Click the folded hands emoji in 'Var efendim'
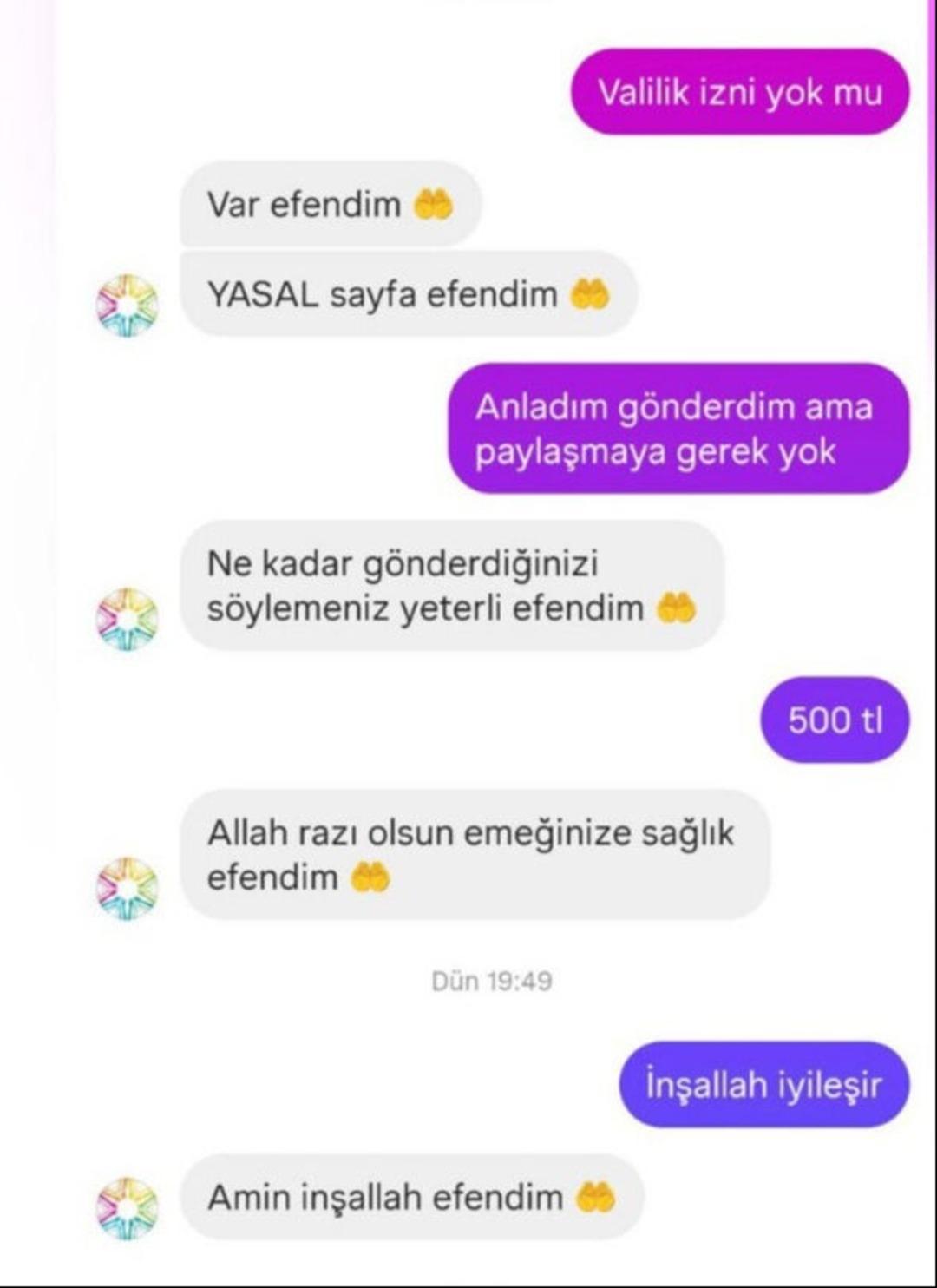 [x=431, y=205]
